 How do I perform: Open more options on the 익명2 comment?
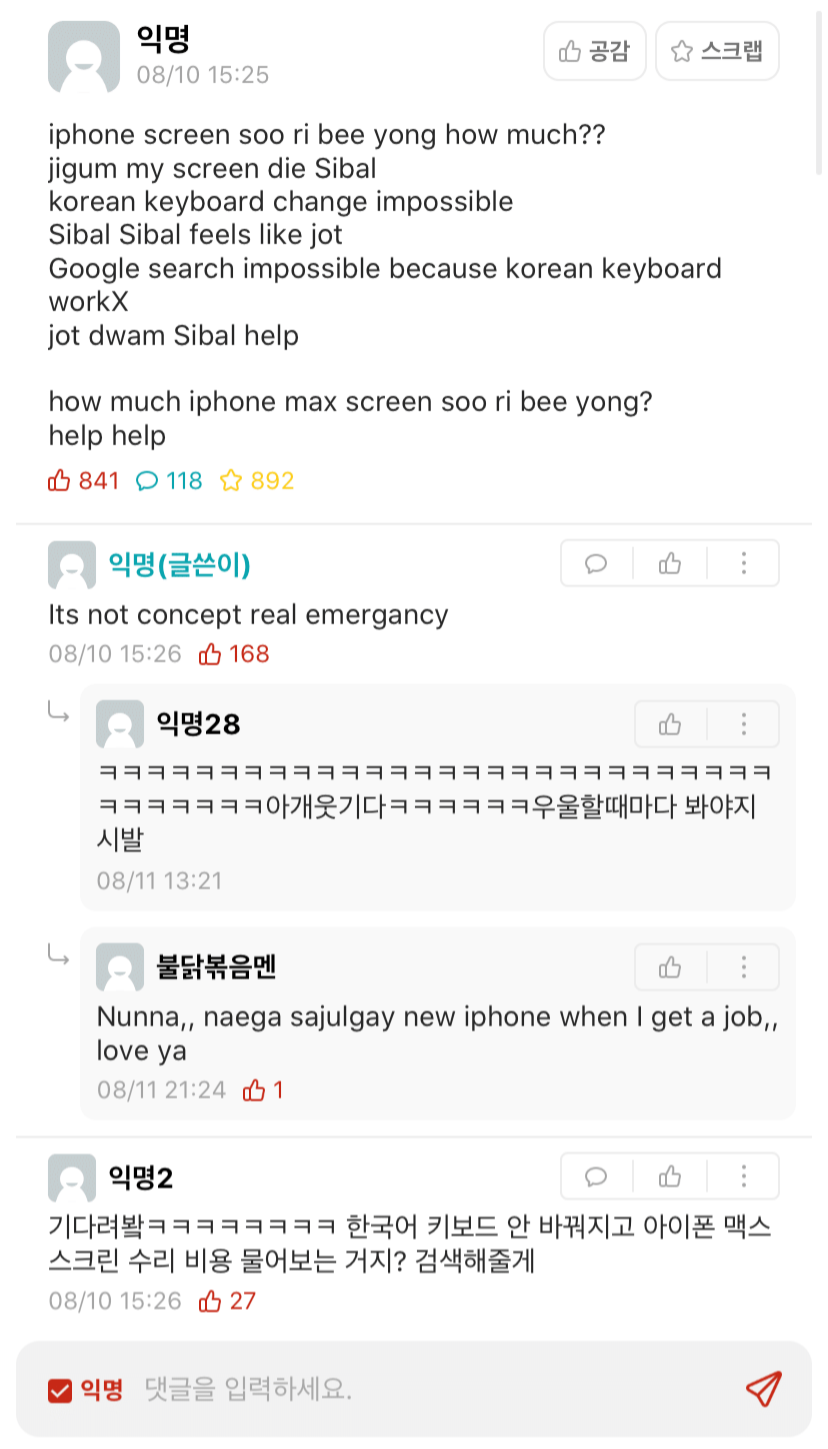coord(743,1177)
